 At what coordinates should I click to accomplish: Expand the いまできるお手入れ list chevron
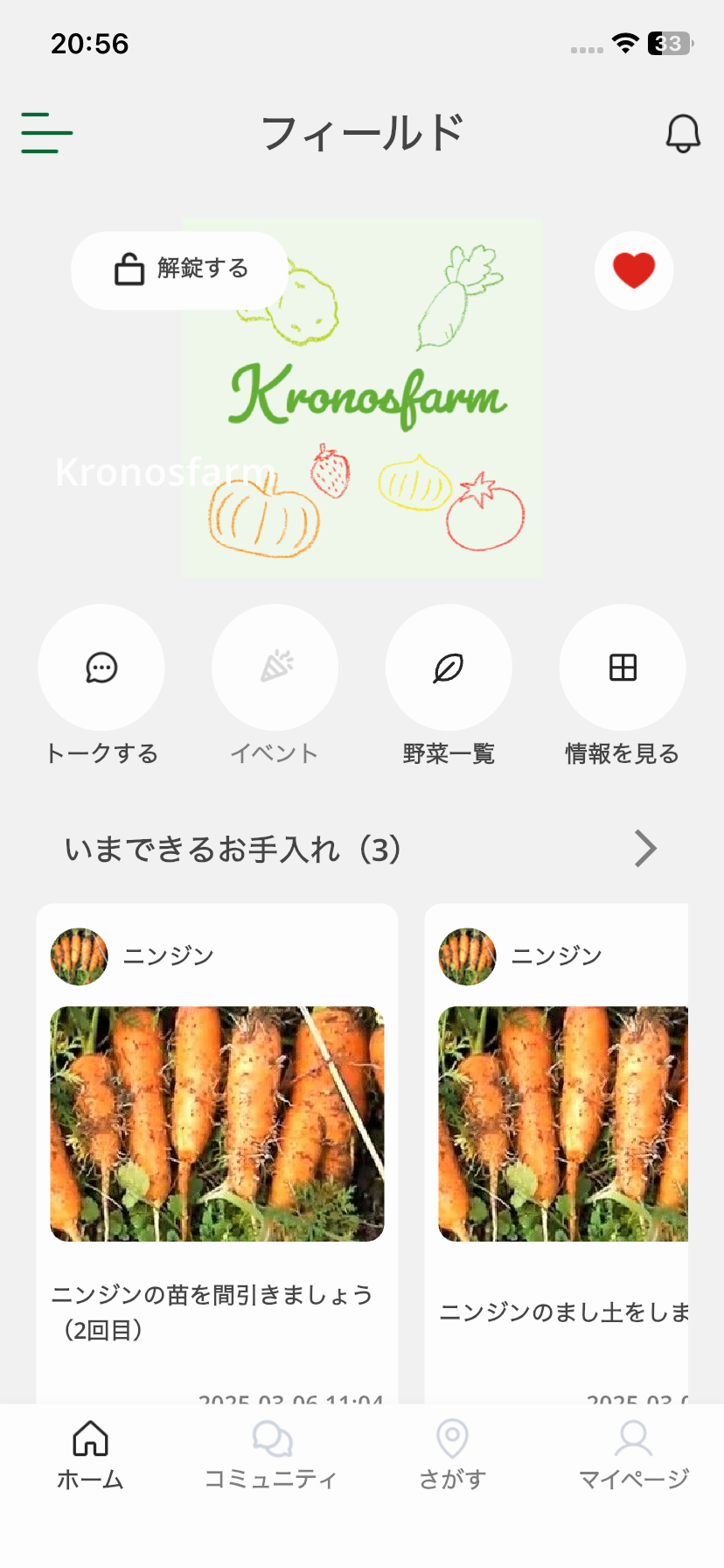[645, 849]
